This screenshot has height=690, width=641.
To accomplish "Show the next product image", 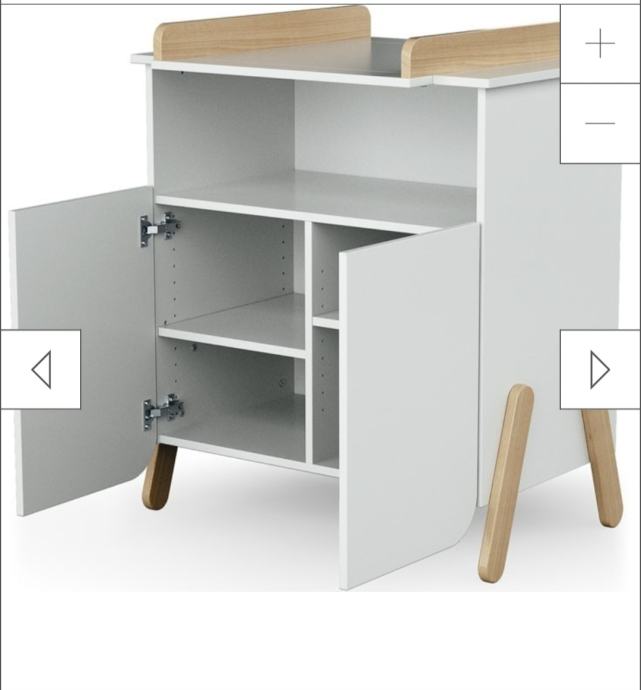I will click(599, 369).
